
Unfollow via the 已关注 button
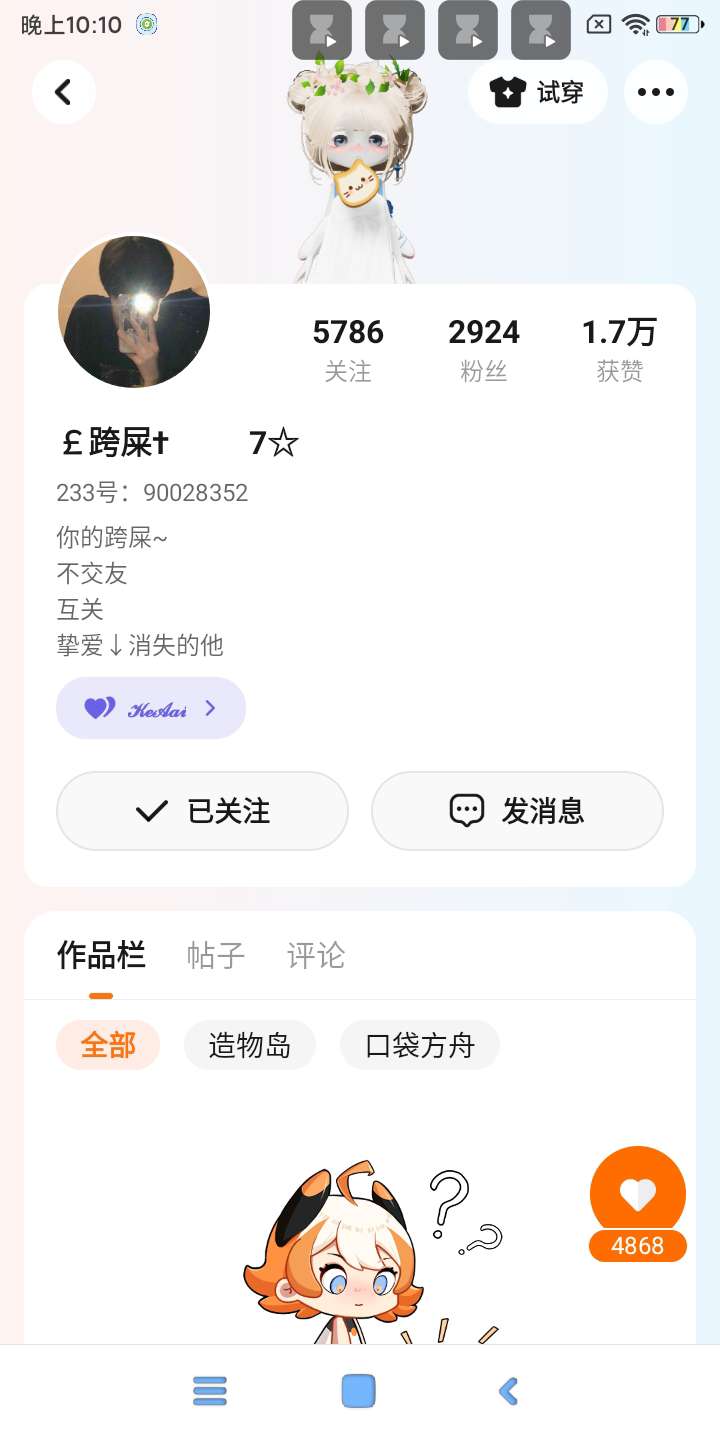pos(202,811)
